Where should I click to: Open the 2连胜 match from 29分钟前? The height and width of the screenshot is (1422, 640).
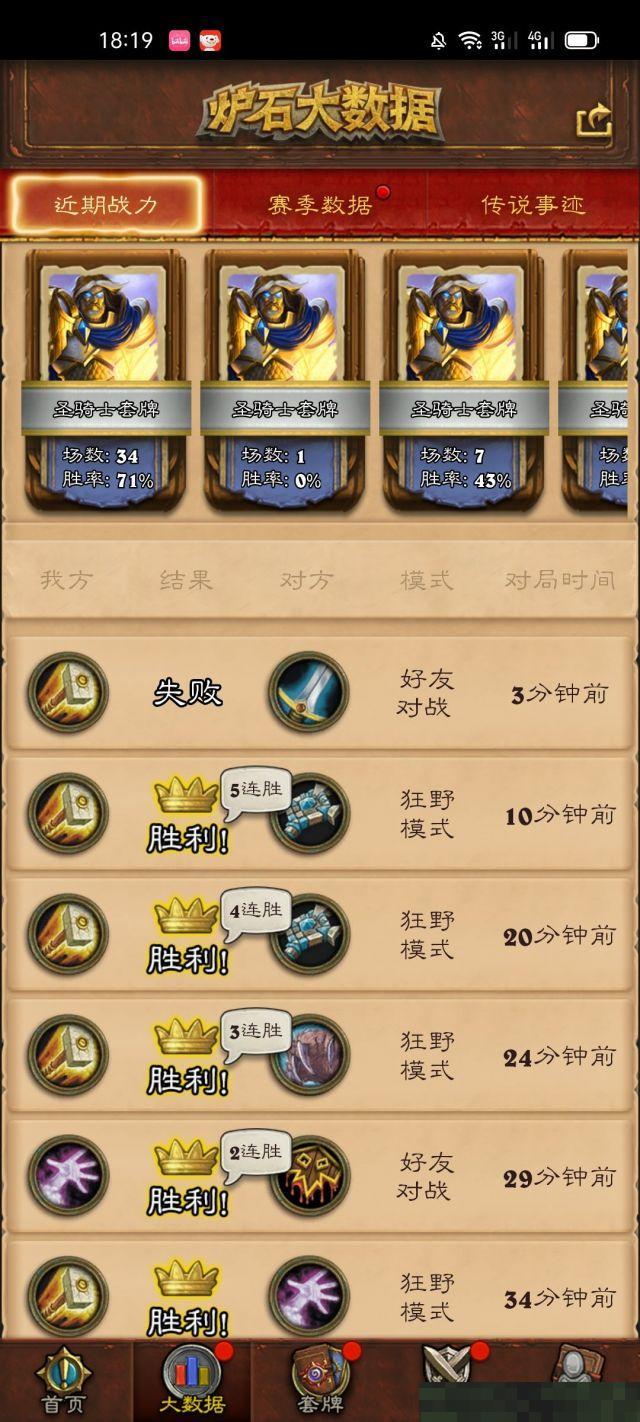click(320, 1177)
